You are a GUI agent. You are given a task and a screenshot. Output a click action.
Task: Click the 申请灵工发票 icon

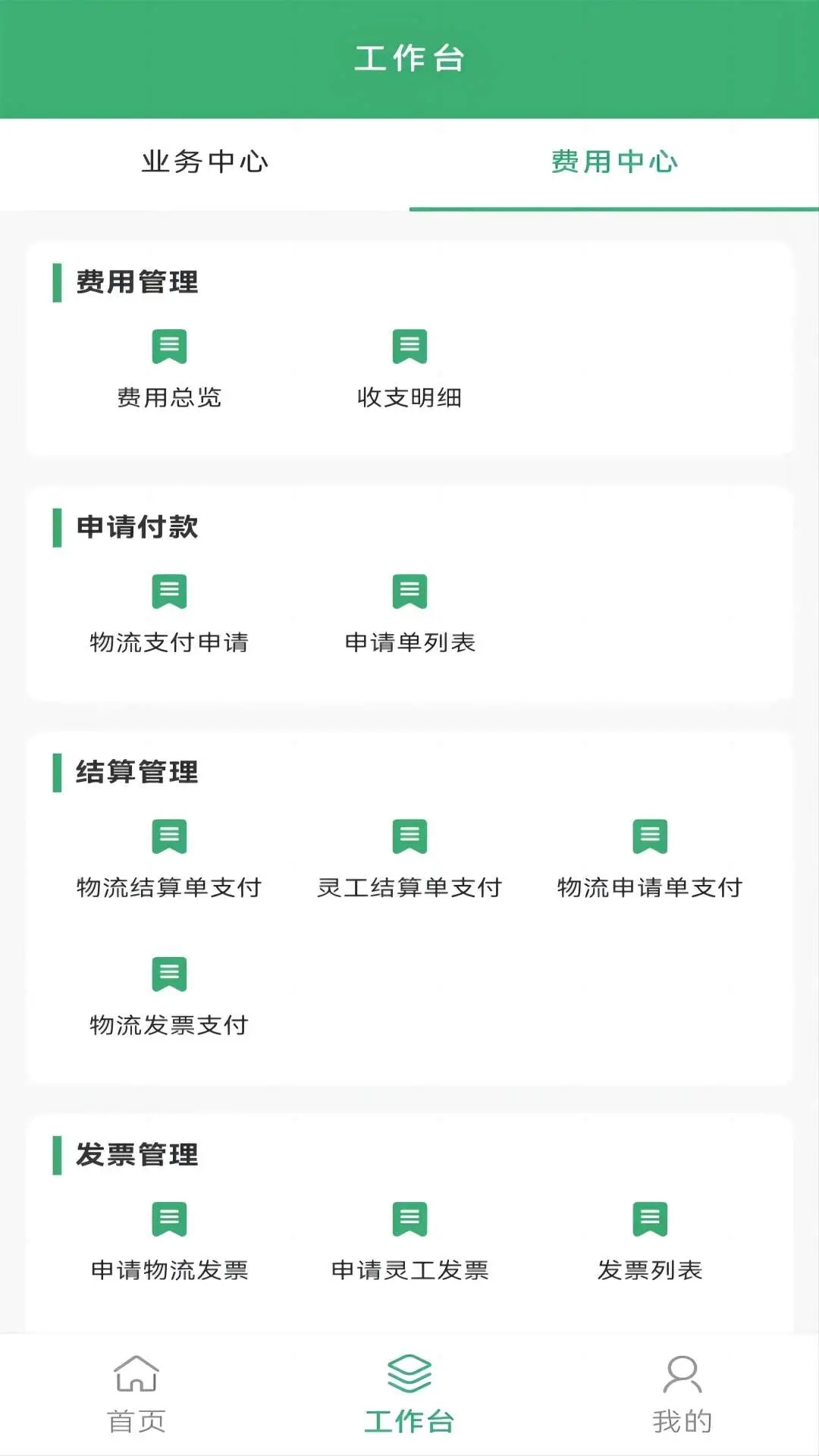409,1219
